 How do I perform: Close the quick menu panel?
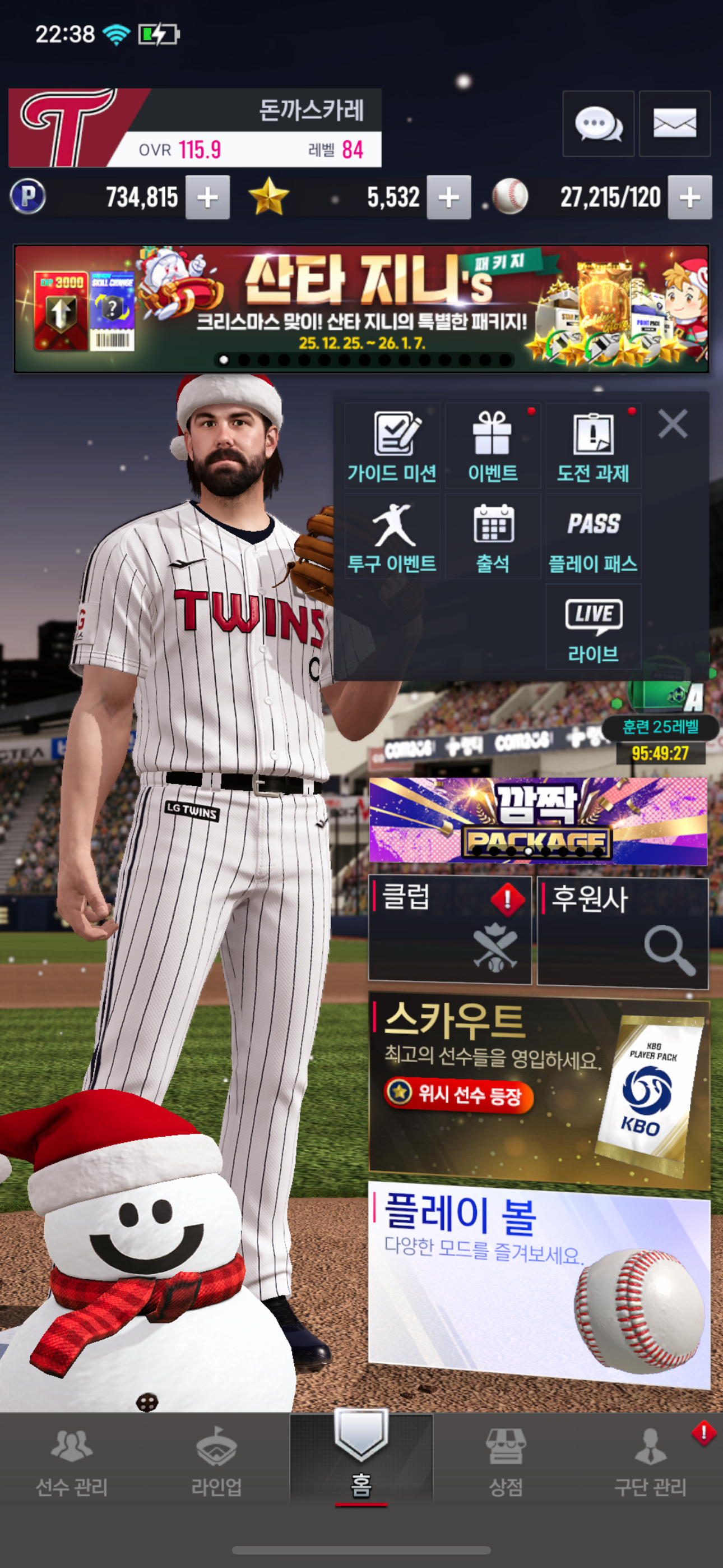pos(673,423)
